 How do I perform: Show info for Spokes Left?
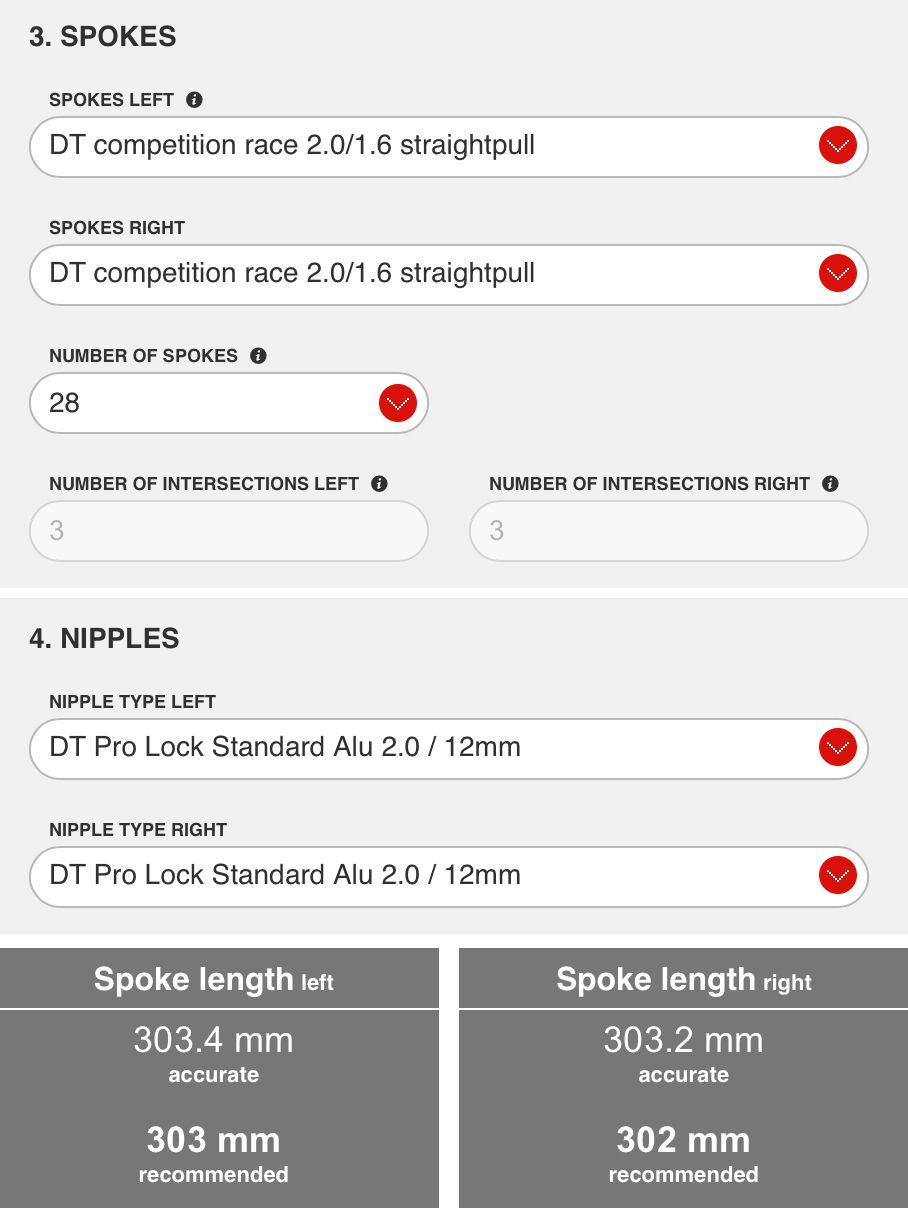click(x=195, y=100)
